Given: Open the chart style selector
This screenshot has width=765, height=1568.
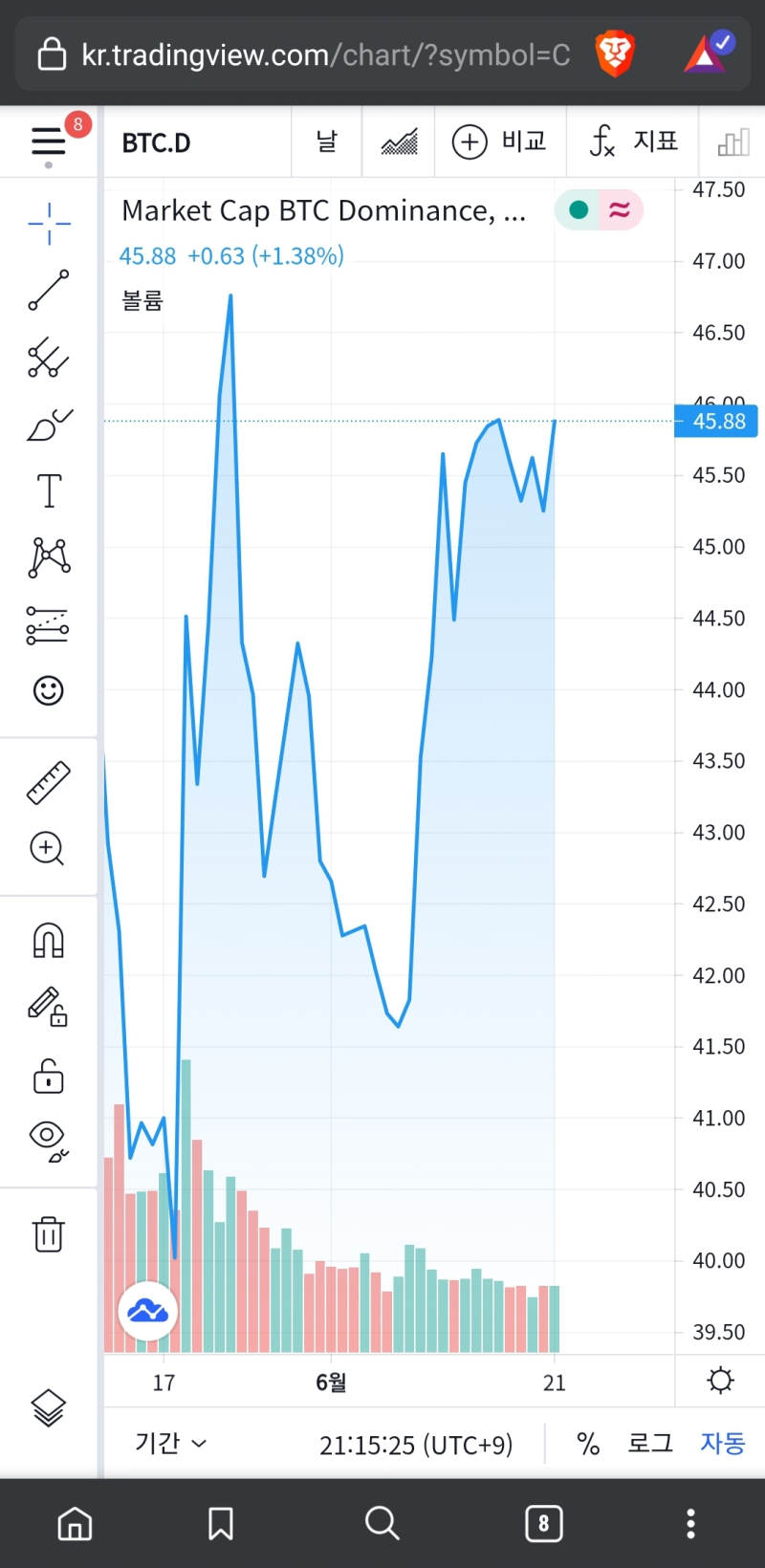Looking at the screenshot, I should (x=399, y=142).
